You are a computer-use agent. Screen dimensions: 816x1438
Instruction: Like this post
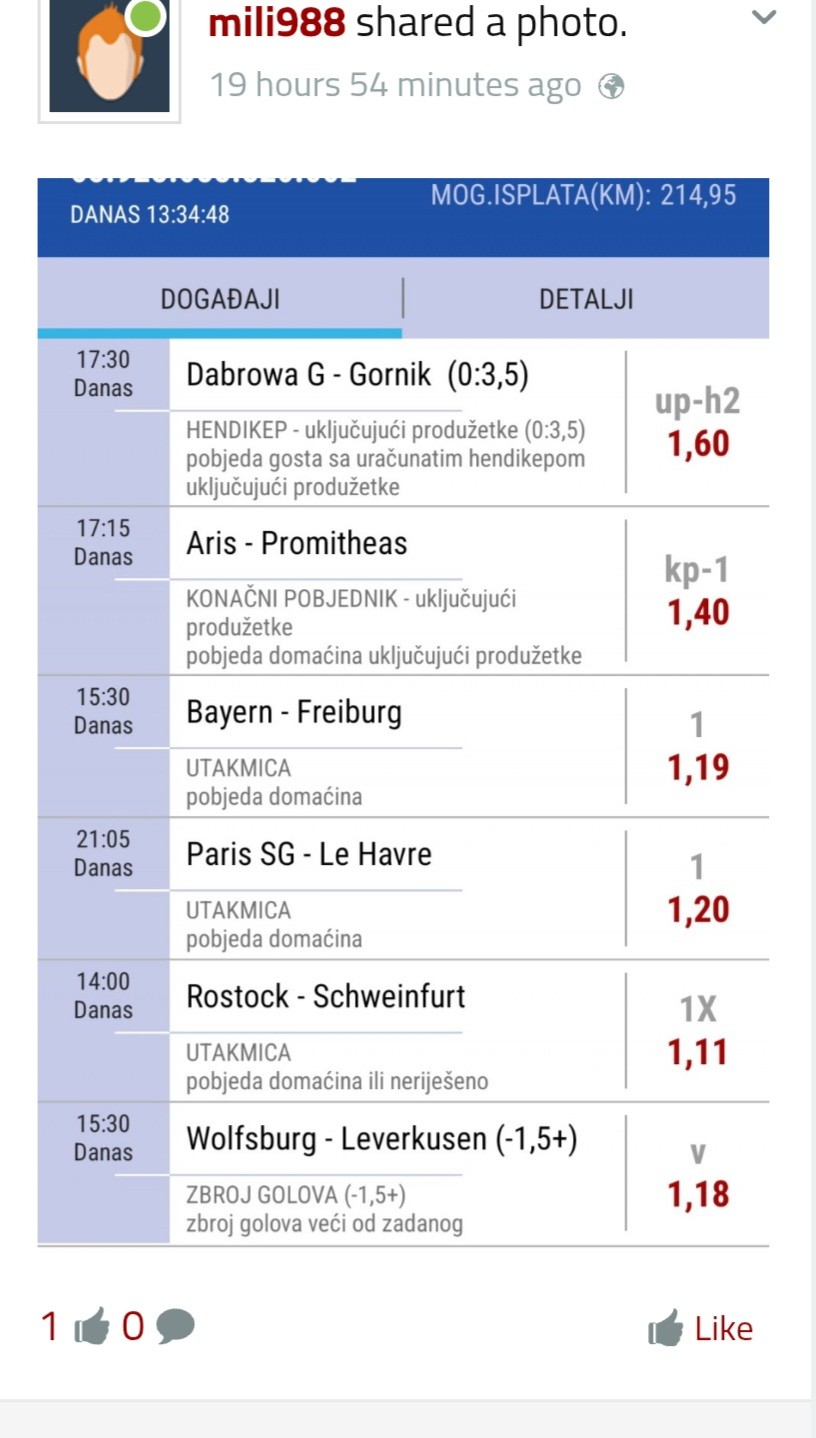pos(700,1329)
